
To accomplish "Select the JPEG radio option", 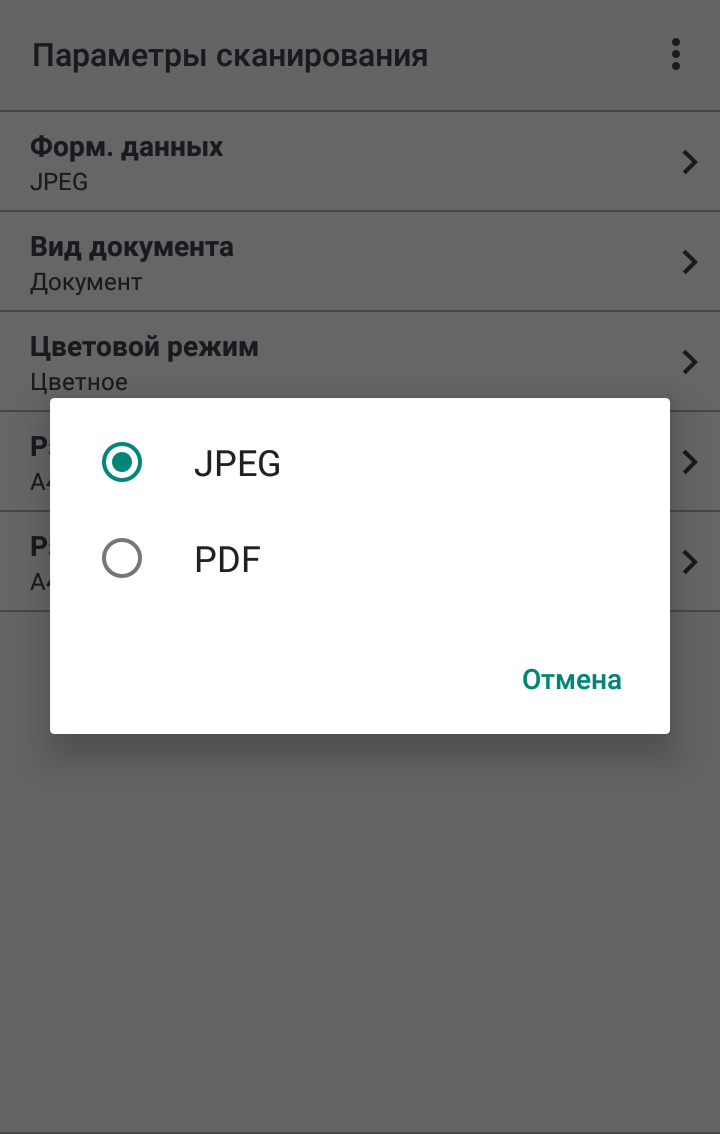I will [x=122, y=463].
